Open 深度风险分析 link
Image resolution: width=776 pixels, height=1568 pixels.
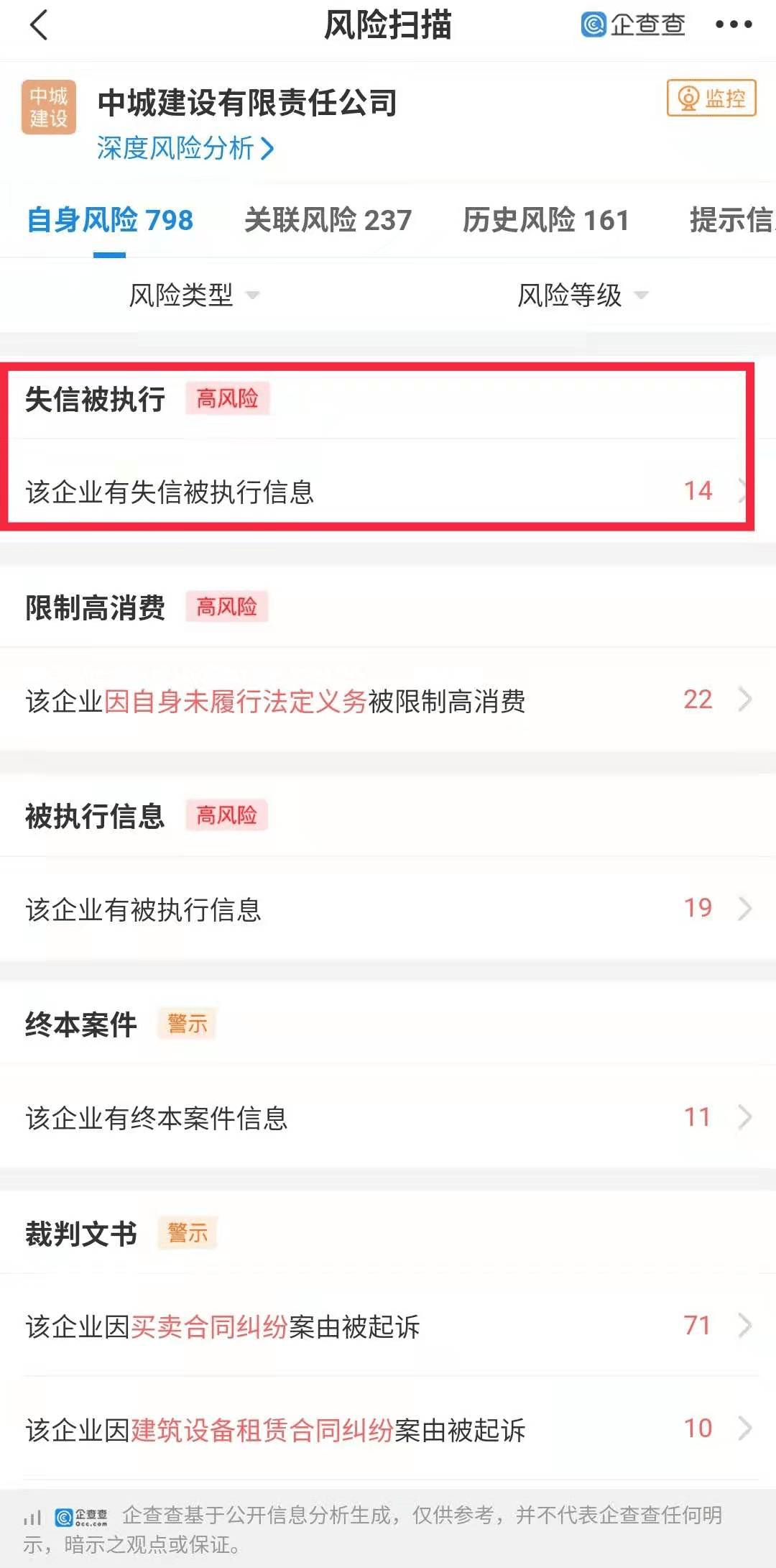185,149
